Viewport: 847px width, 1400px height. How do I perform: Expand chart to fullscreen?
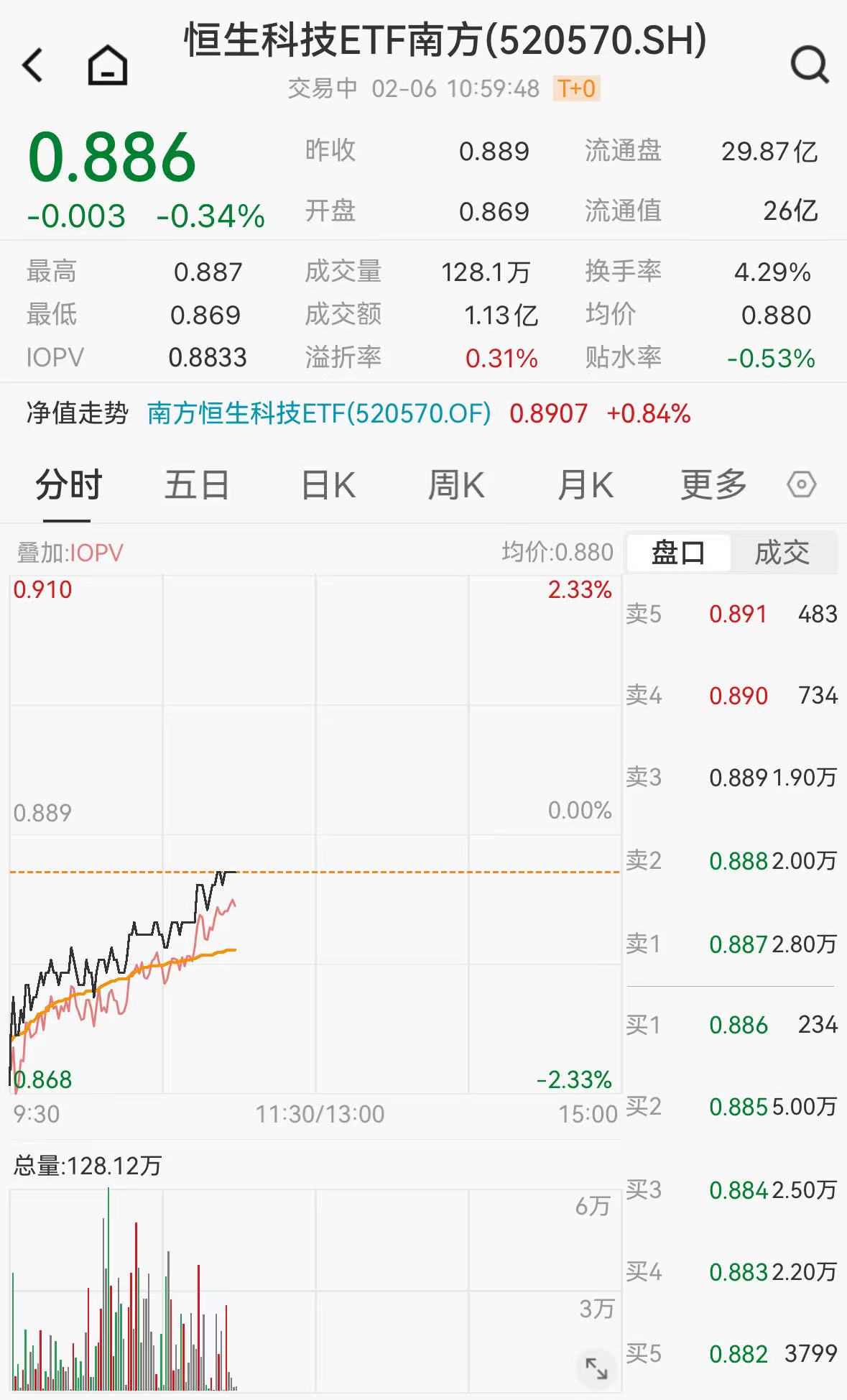596,1368
